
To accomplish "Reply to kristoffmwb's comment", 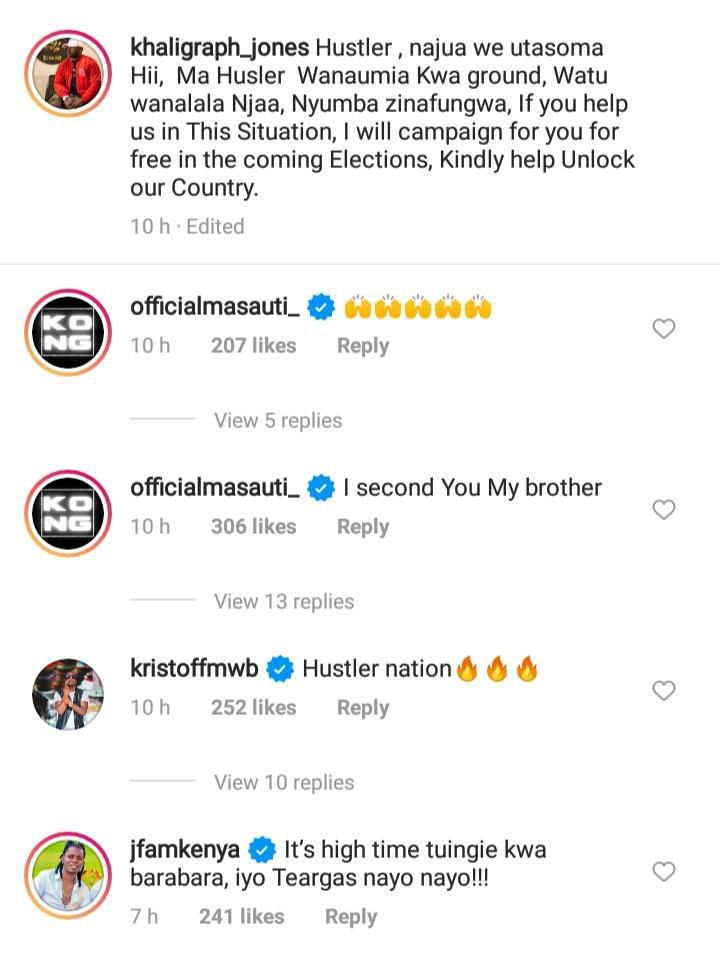I will 362,708.
